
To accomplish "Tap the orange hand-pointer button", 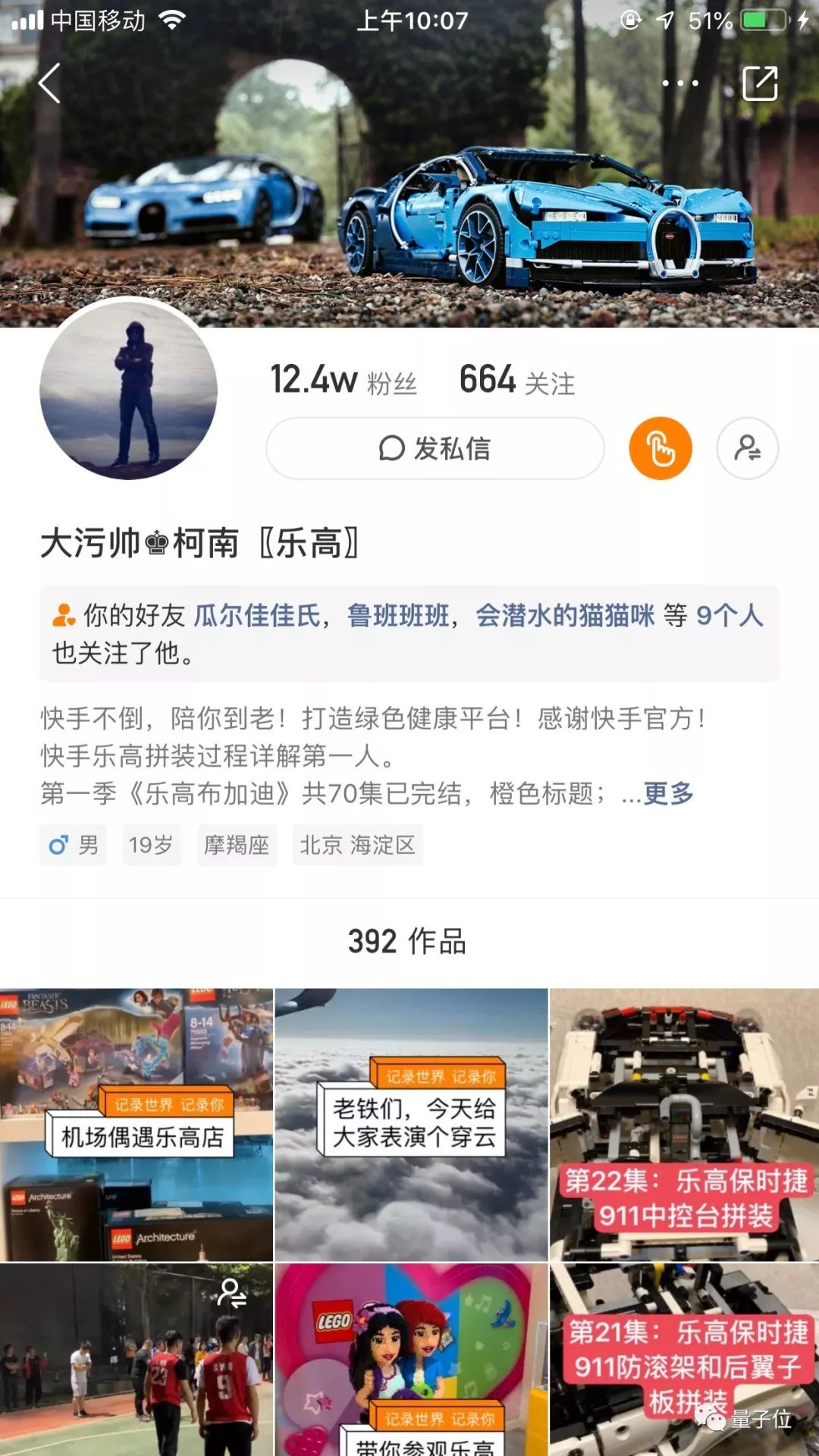I will click(x=661, y=448).
